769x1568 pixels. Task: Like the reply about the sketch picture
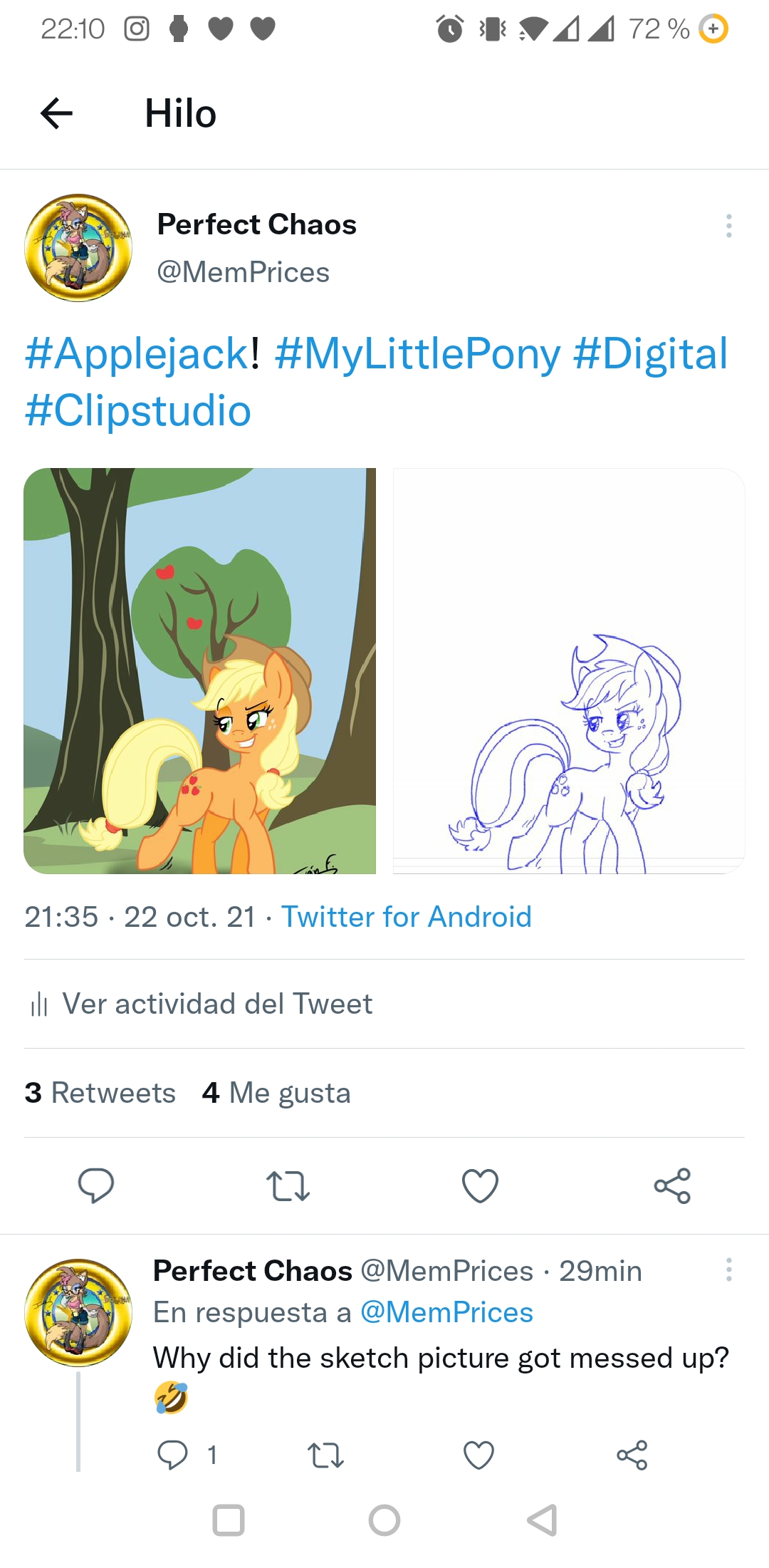pos(478,1455)
